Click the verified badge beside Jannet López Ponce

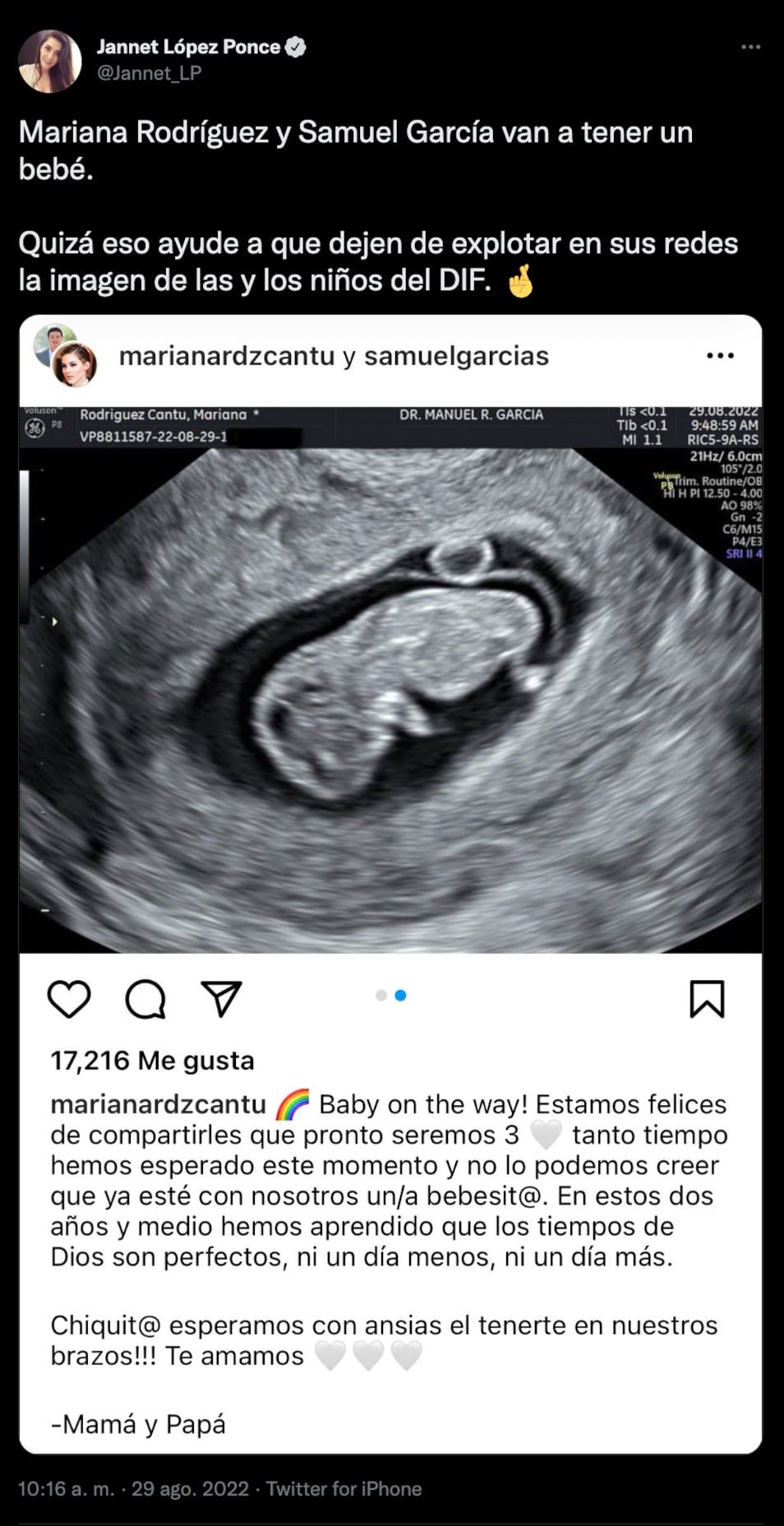click(x=296, y=47)
